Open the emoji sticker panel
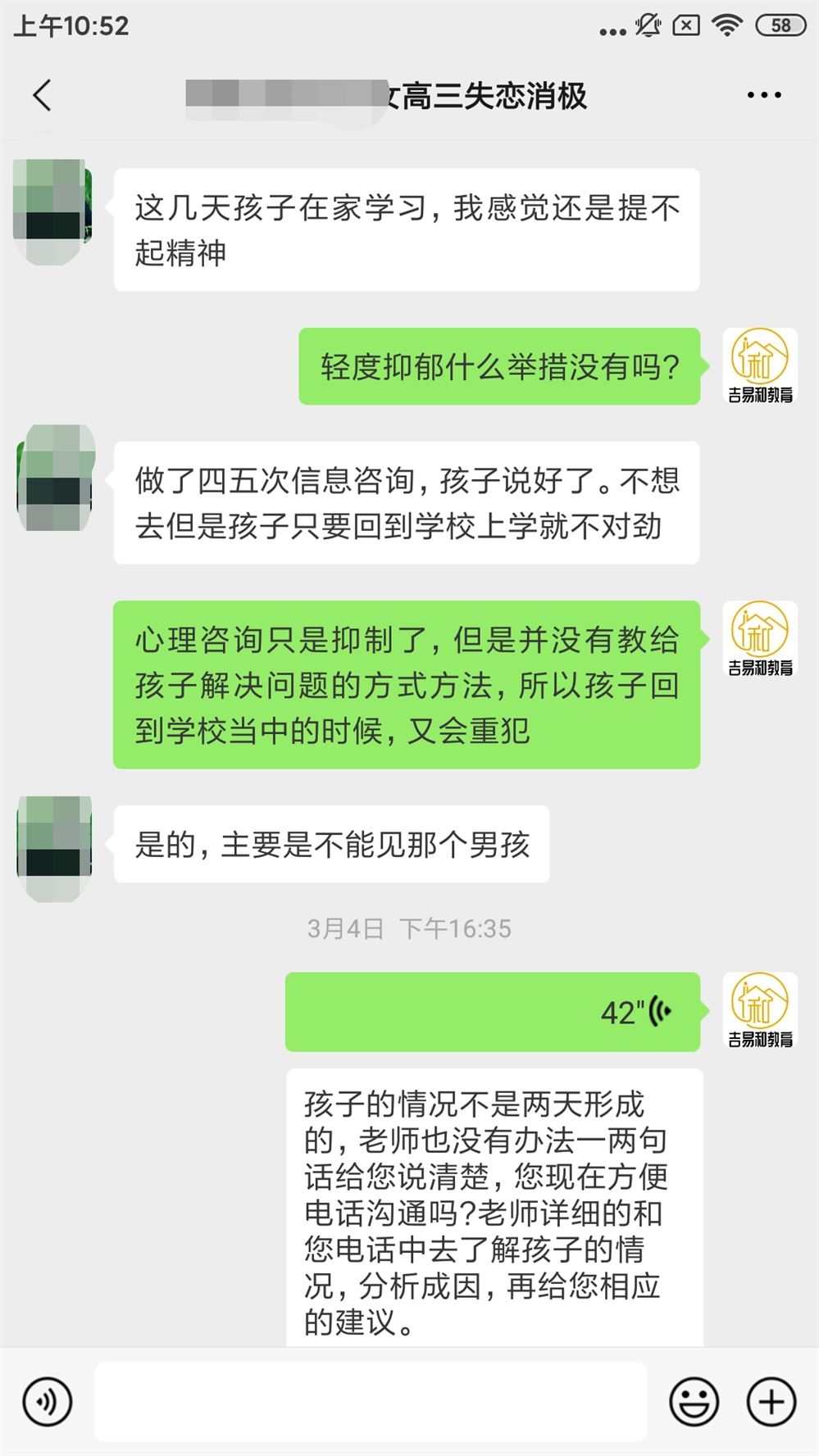The height and width of the screenshot is (1456, 819). (694, 1402)
